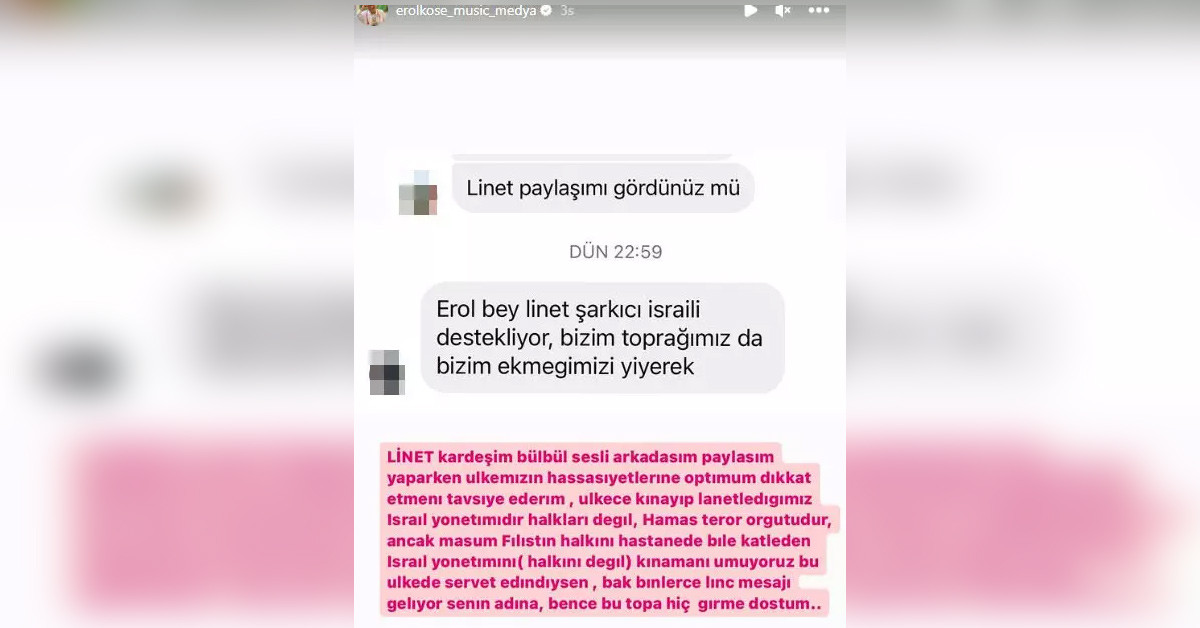Unmute the story sound
1200x628 pixels.
[783, 11]
